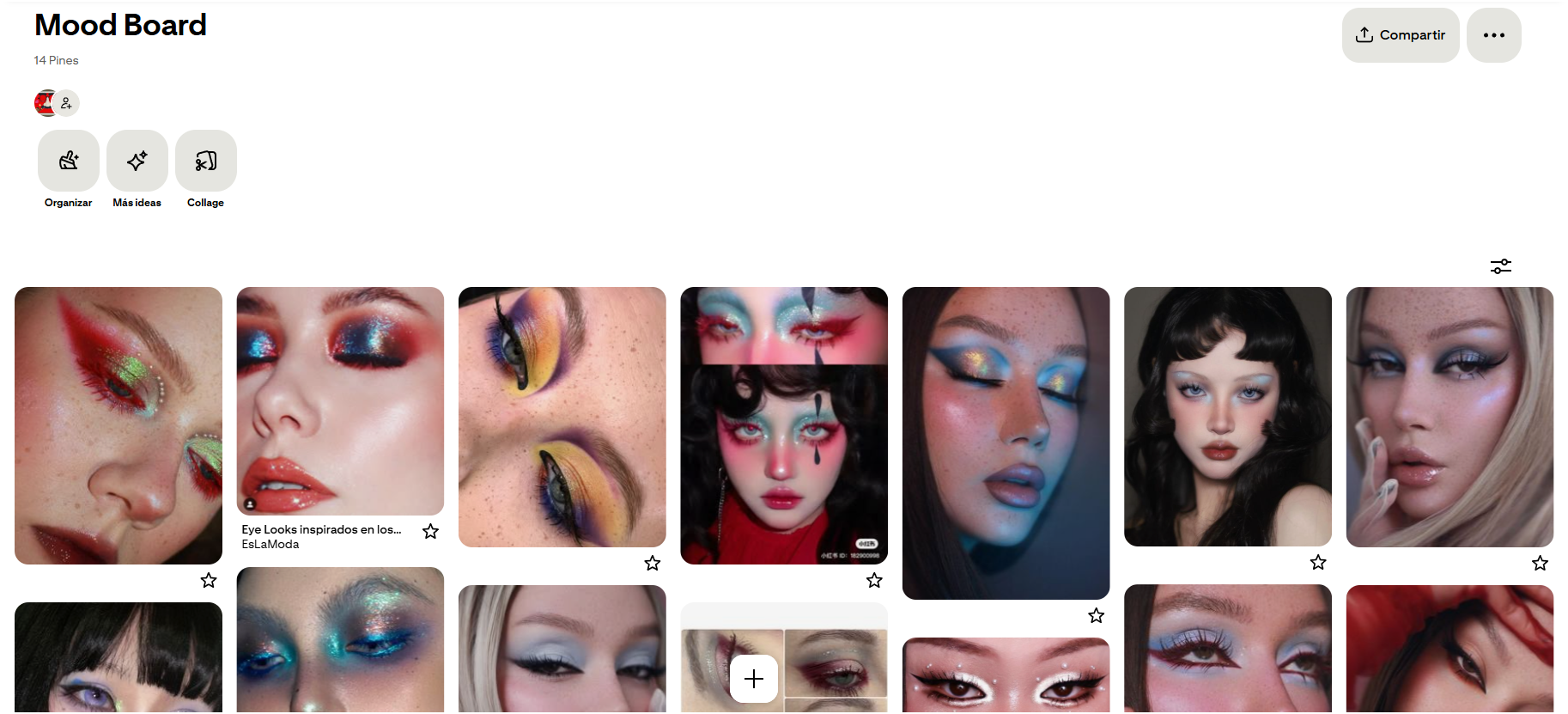Get Más ideas for this board
Image resolution: width=1568 pixels, height=714 pixels.
137,161
